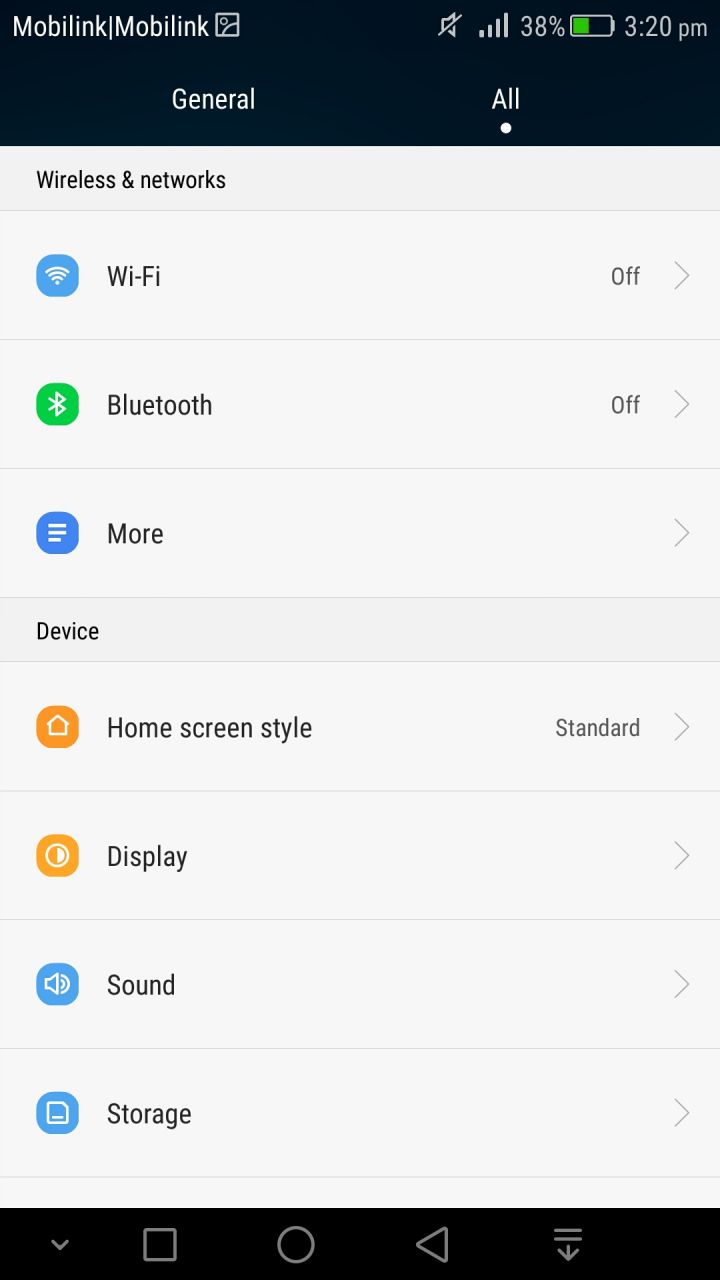
Task: Open More wireless options
Action: [360, 534]
